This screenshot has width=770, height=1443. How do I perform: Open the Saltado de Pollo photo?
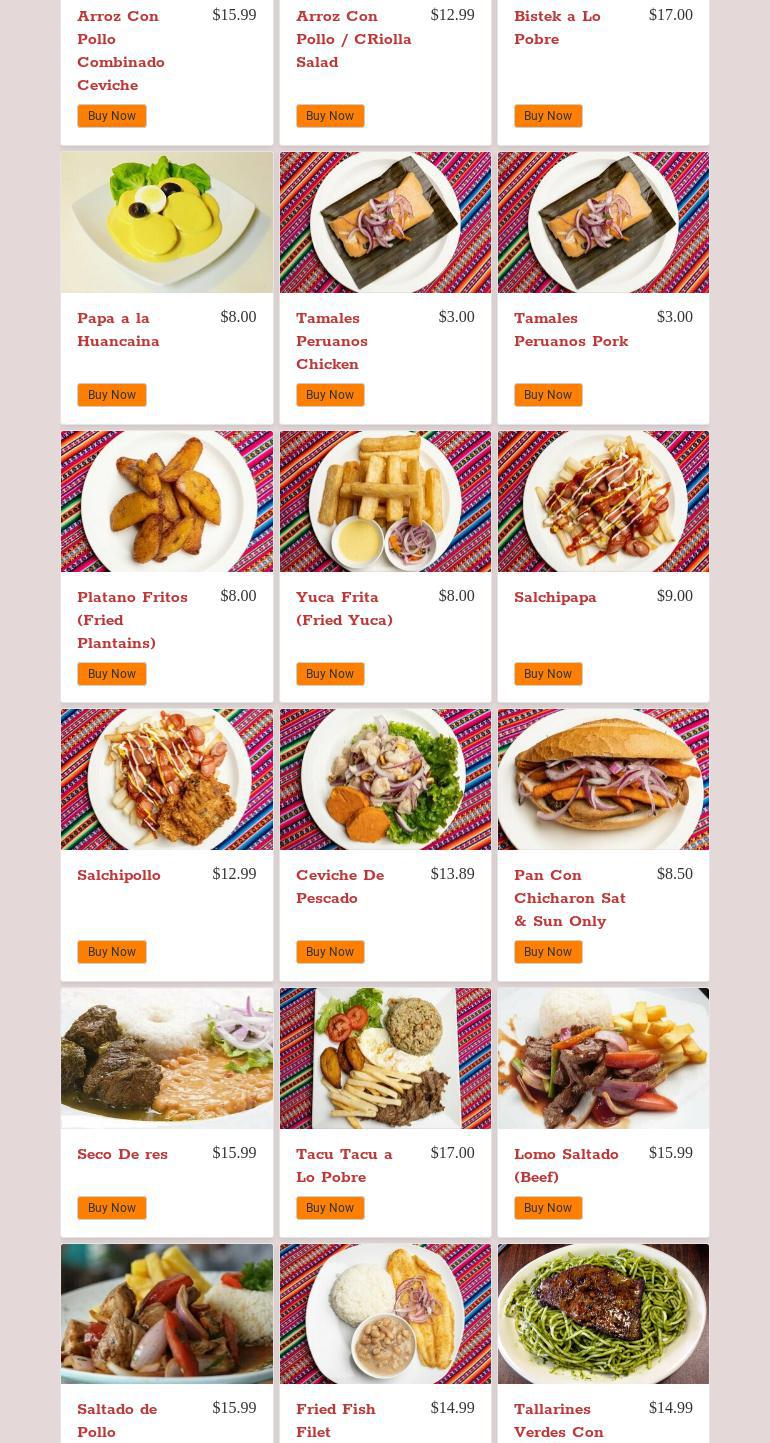tap(166, 1314)
